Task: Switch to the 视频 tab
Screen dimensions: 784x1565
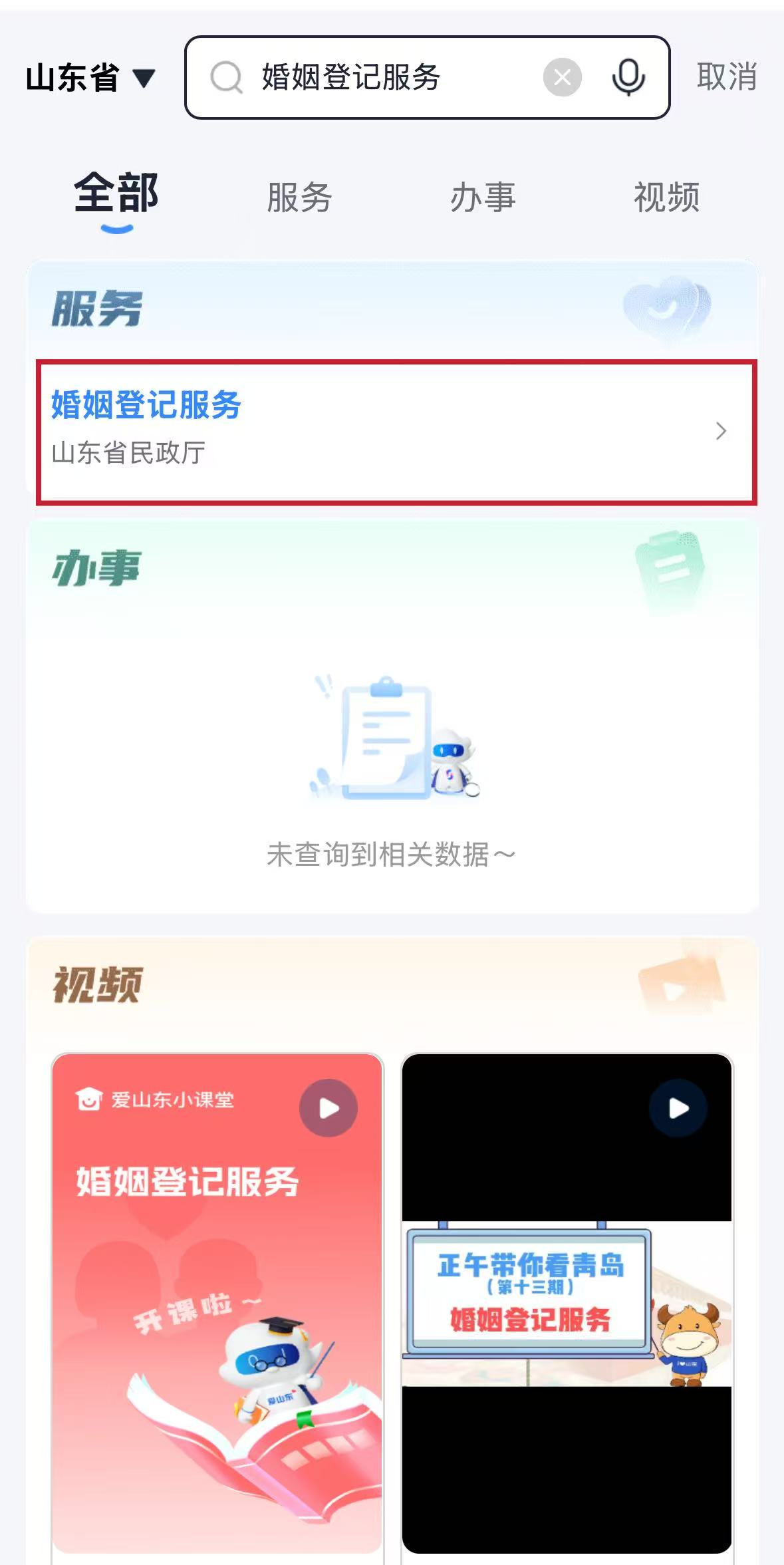Action: pyautogui.click(x=666, y=198)
